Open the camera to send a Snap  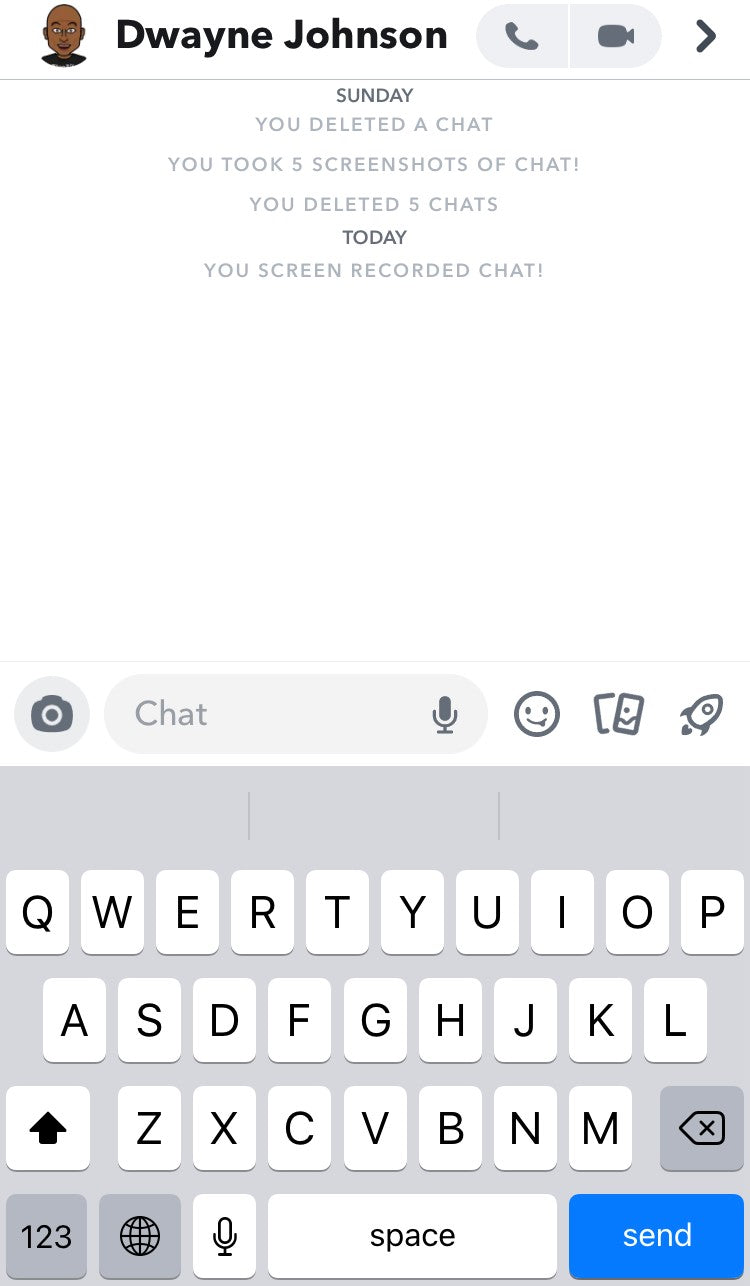51,713
